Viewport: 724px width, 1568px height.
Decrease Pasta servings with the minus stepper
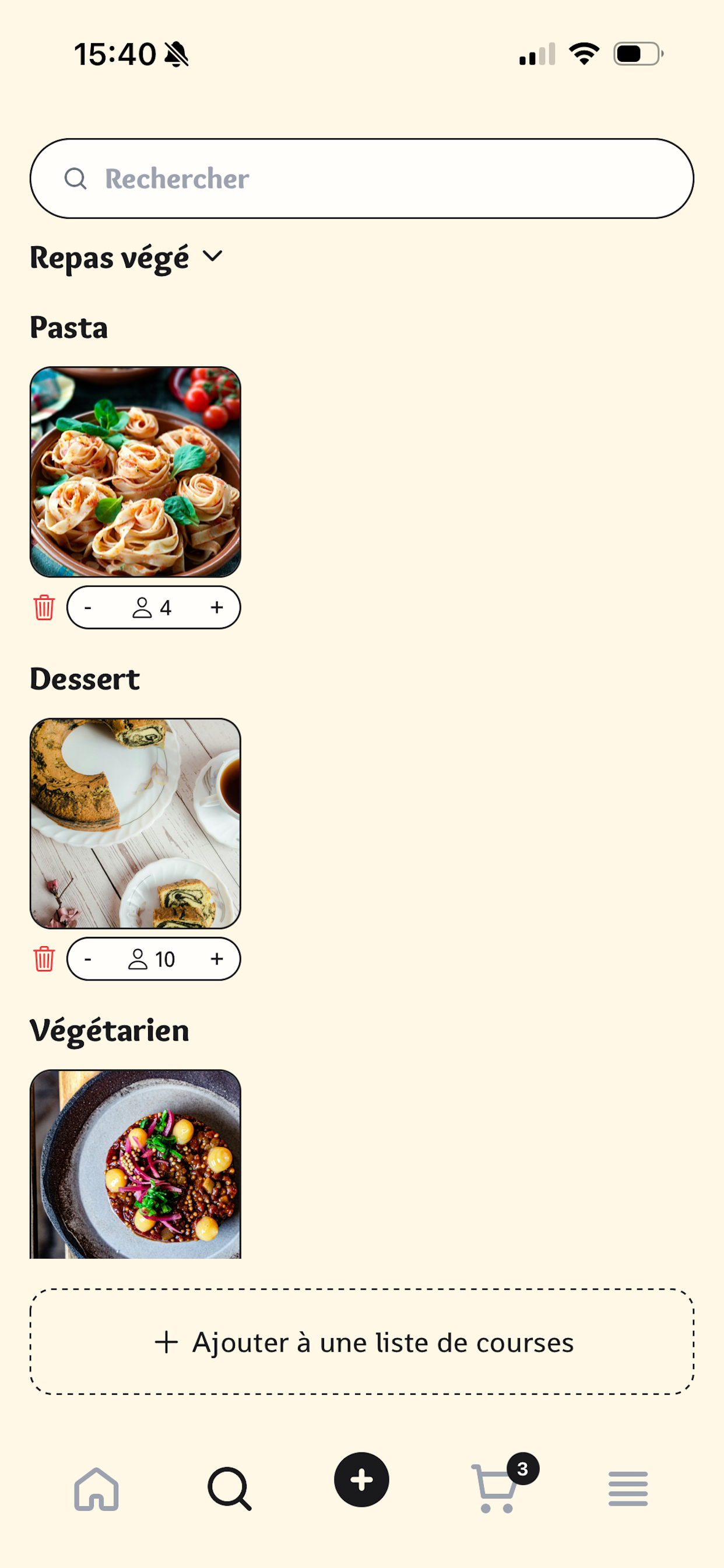point(89,607)
